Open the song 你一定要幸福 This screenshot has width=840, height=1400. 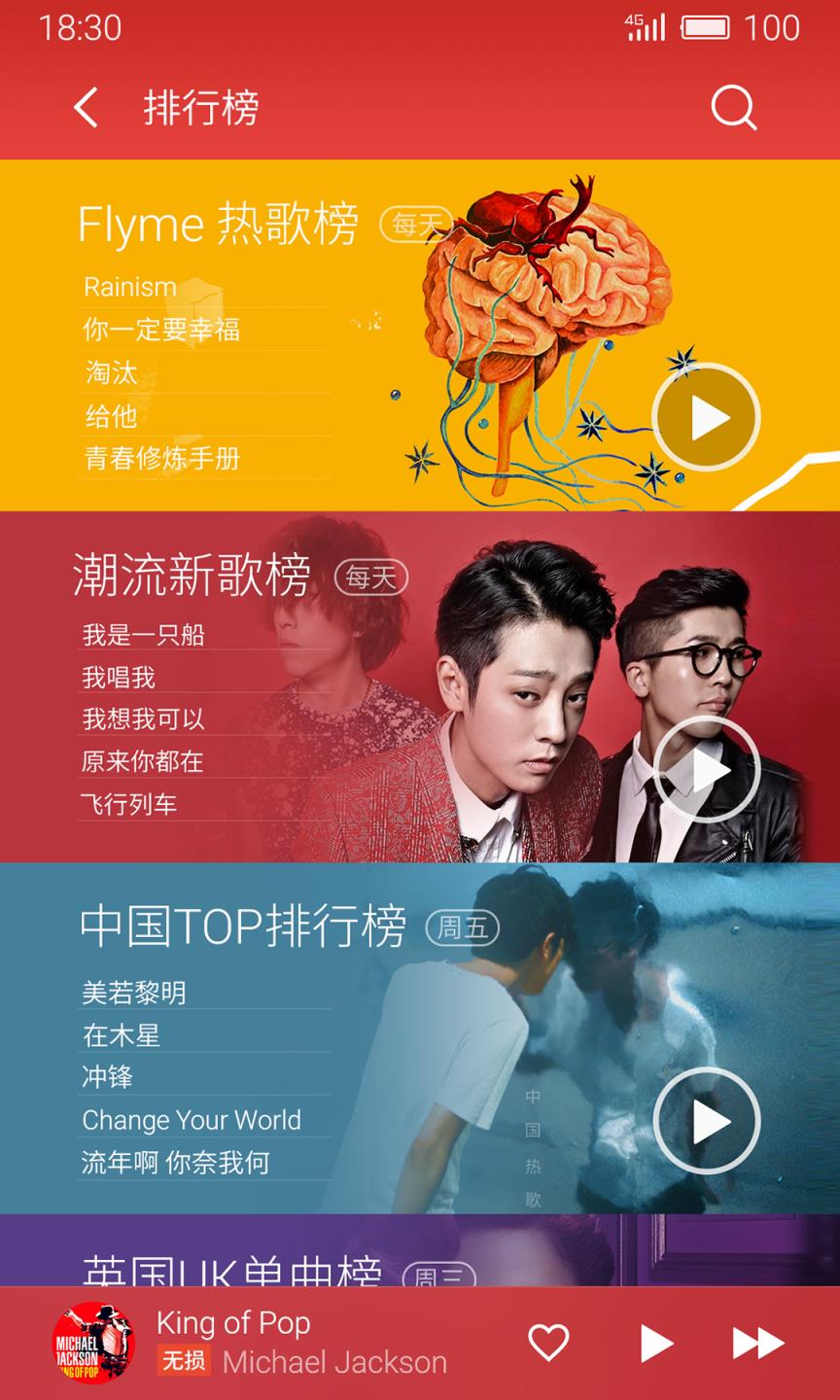click(165, 331)
